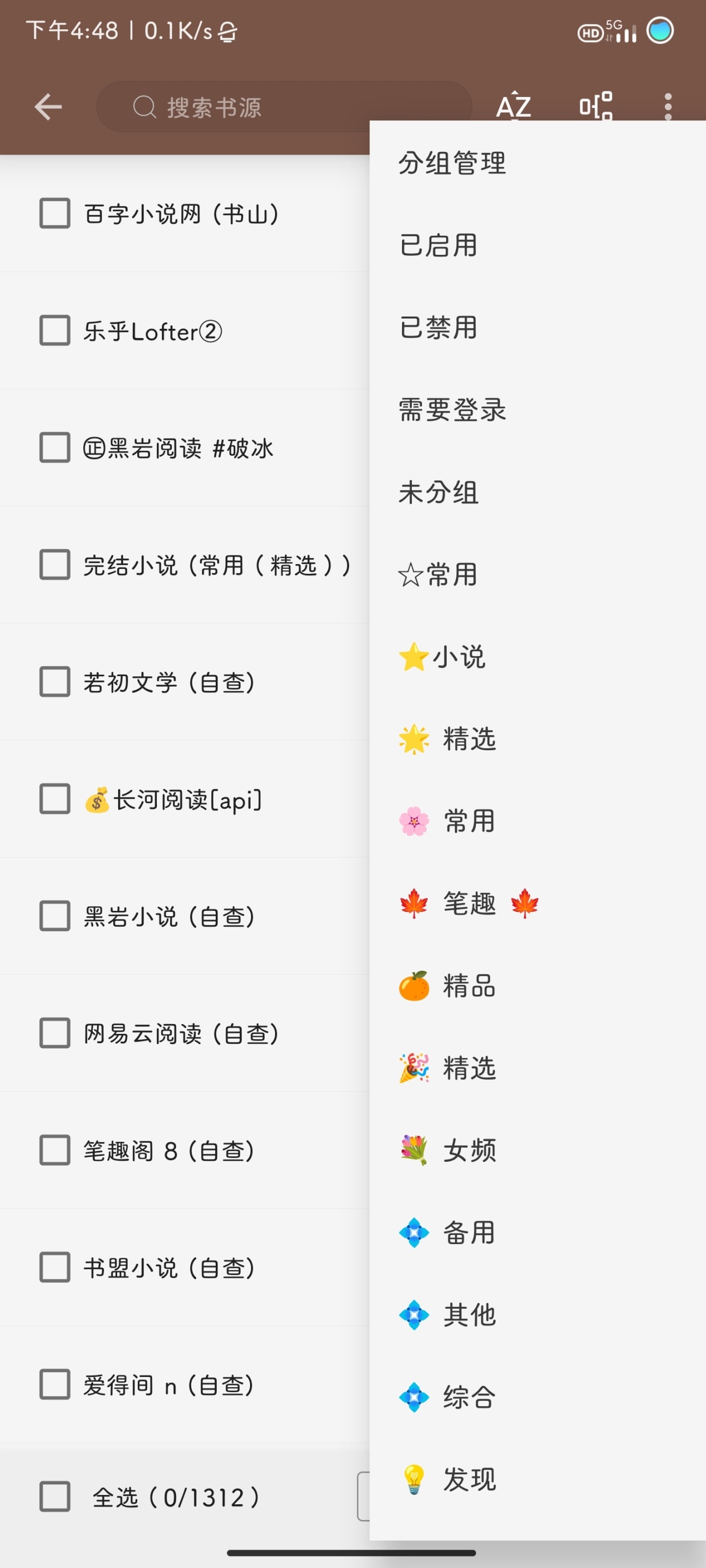Tick the checkbox for 百字小说网（书山）
The height and width of the screenshot is (1568, 706).
pyautogui.click(x=55, y=213)
